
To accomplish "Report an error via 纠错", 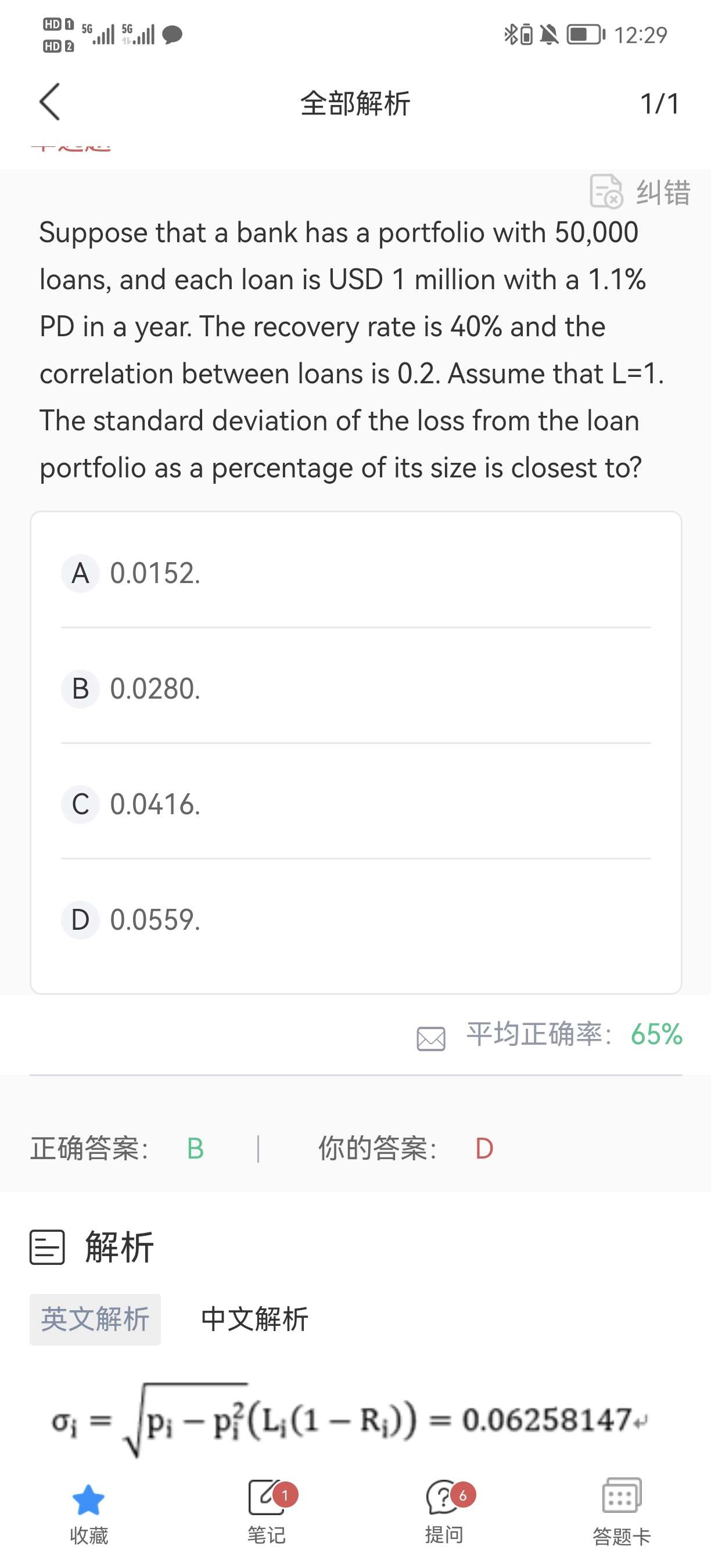I will pos(640,192).
